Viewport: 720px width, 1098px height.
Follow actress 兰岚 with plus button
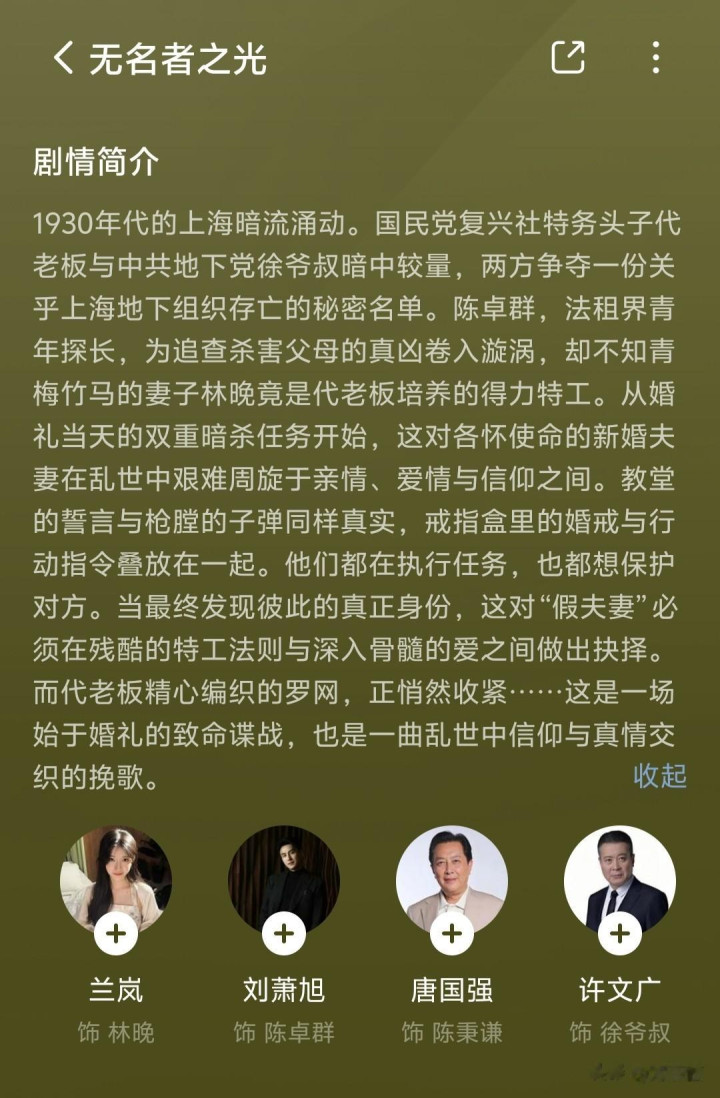[x=116, y=933]
